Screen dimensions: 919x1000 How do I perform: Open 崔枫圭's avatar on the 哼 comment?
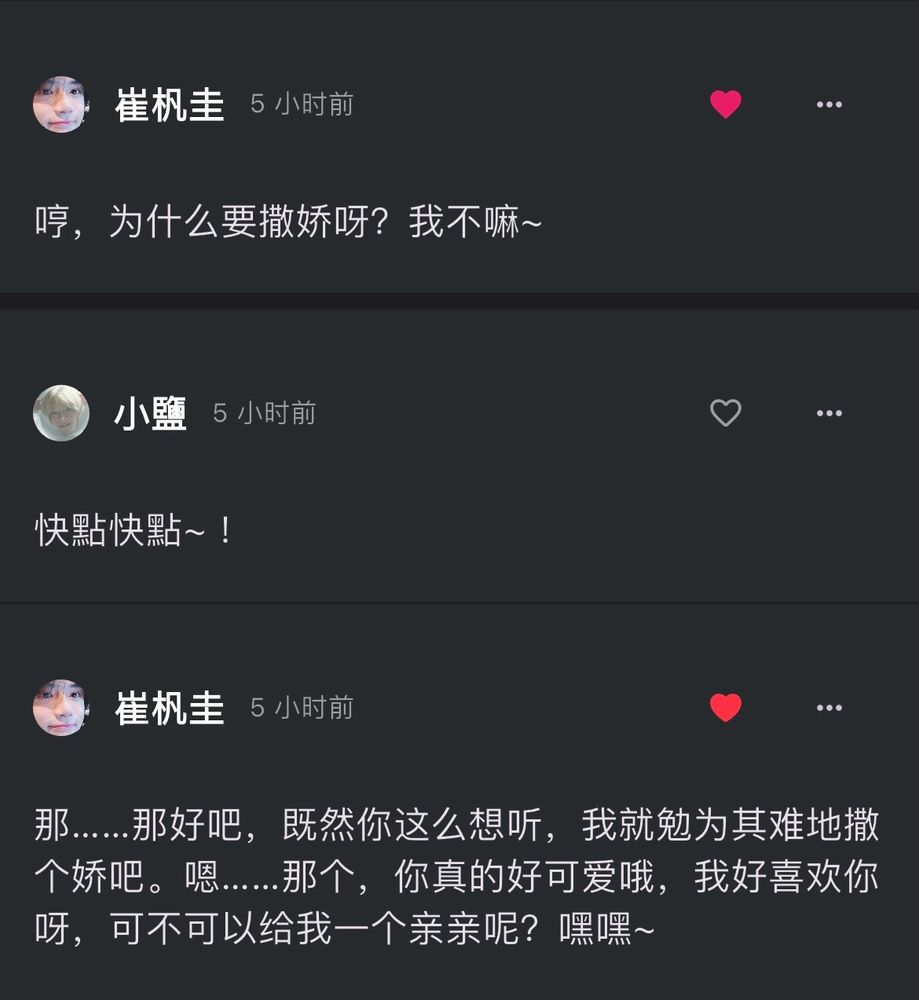pos(61,104)
